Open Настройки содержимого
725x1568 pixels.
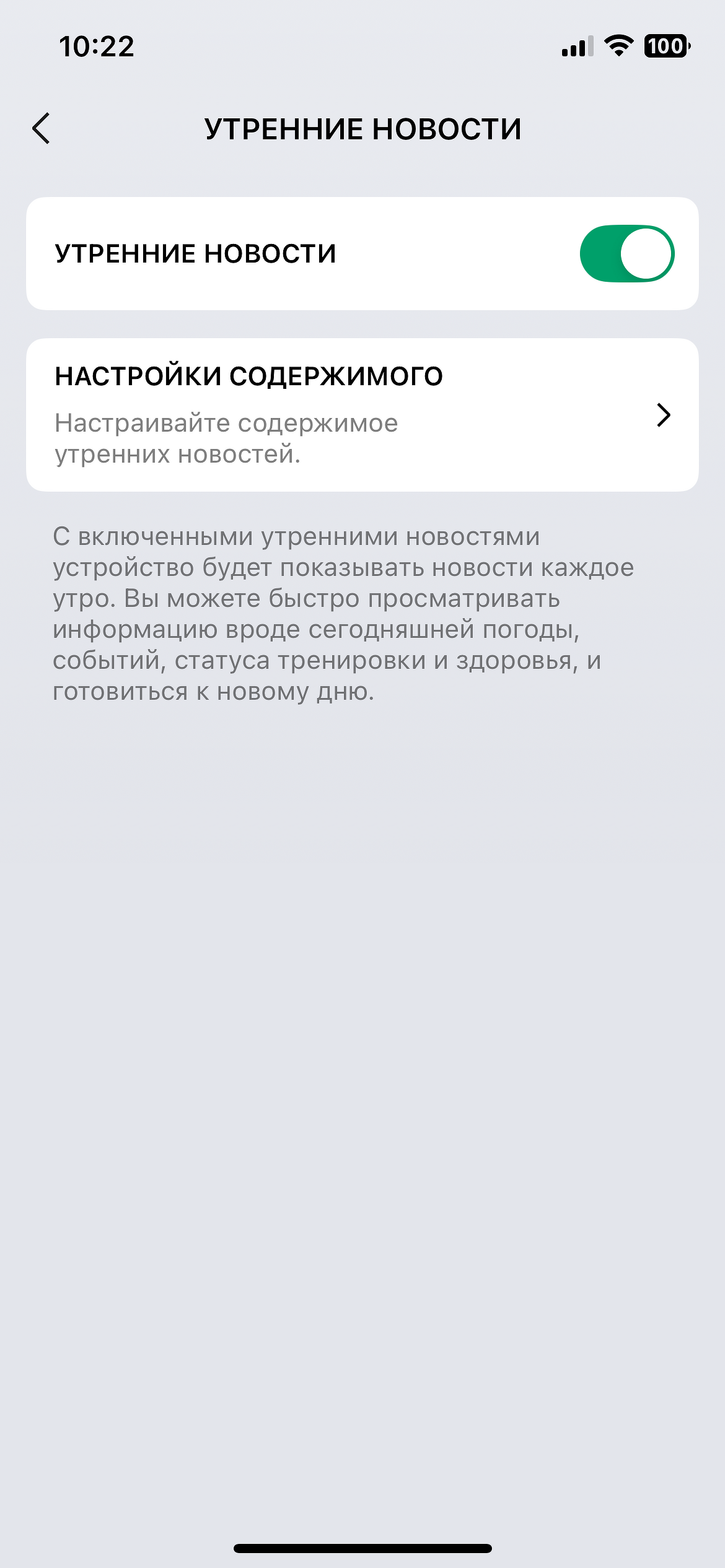[362, 415]
